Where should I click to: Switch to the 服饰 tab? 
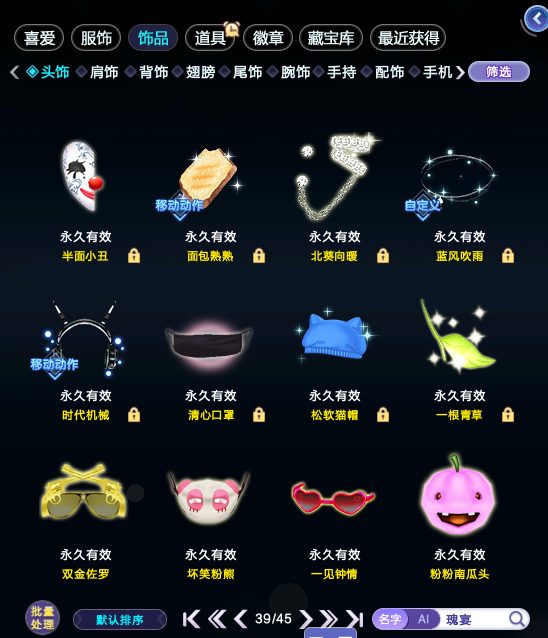[x=96, y=38]
